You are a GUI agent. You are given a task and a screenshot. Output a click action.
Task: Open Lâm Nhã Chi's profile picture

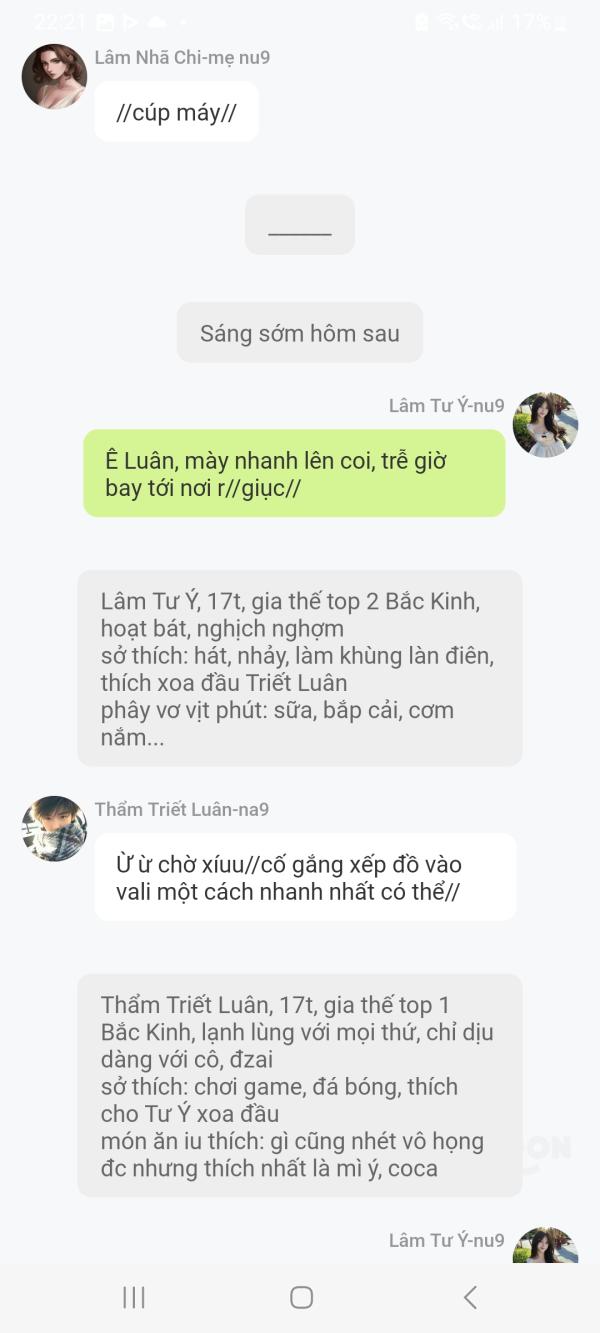pos(54,76)
